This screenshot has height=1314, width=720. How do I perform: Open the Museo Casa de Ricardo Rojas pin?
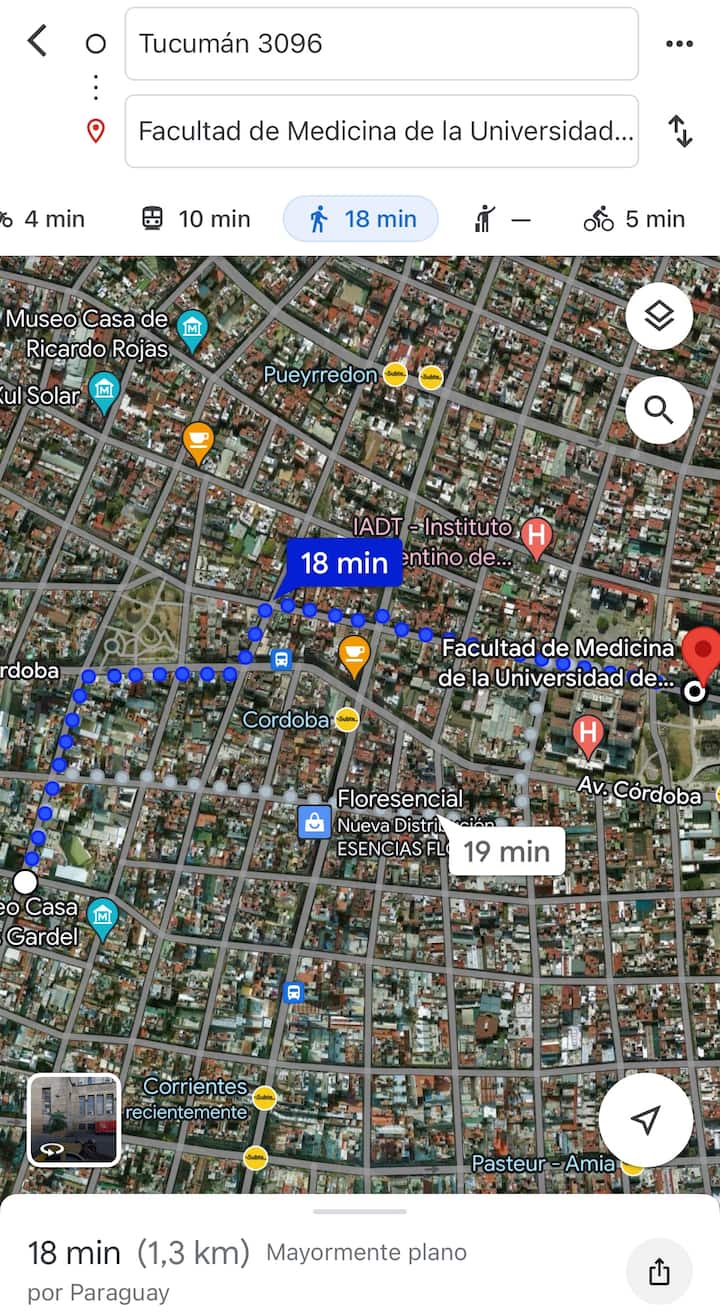[191, 327]
